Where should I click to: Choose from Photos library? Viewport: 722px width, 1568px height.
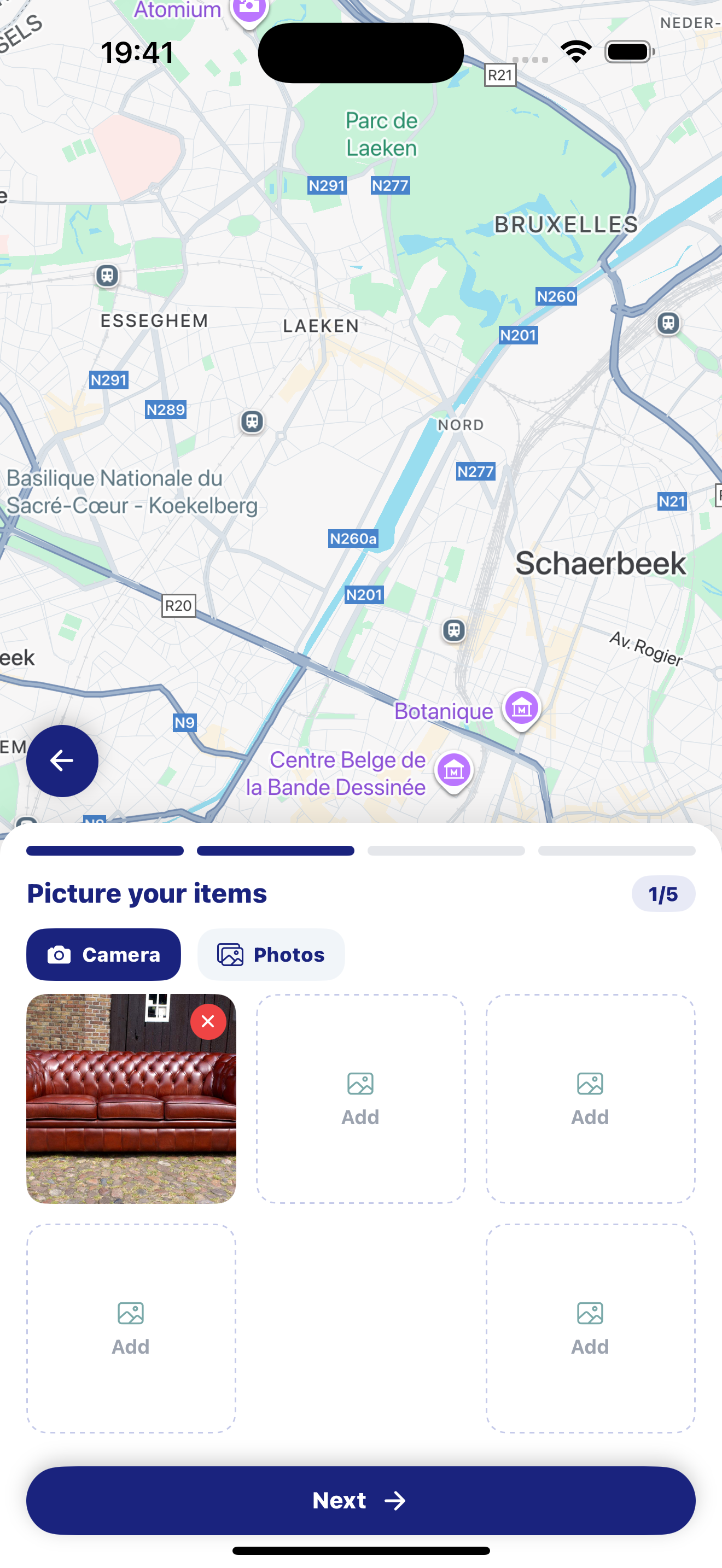coord(271,954)
